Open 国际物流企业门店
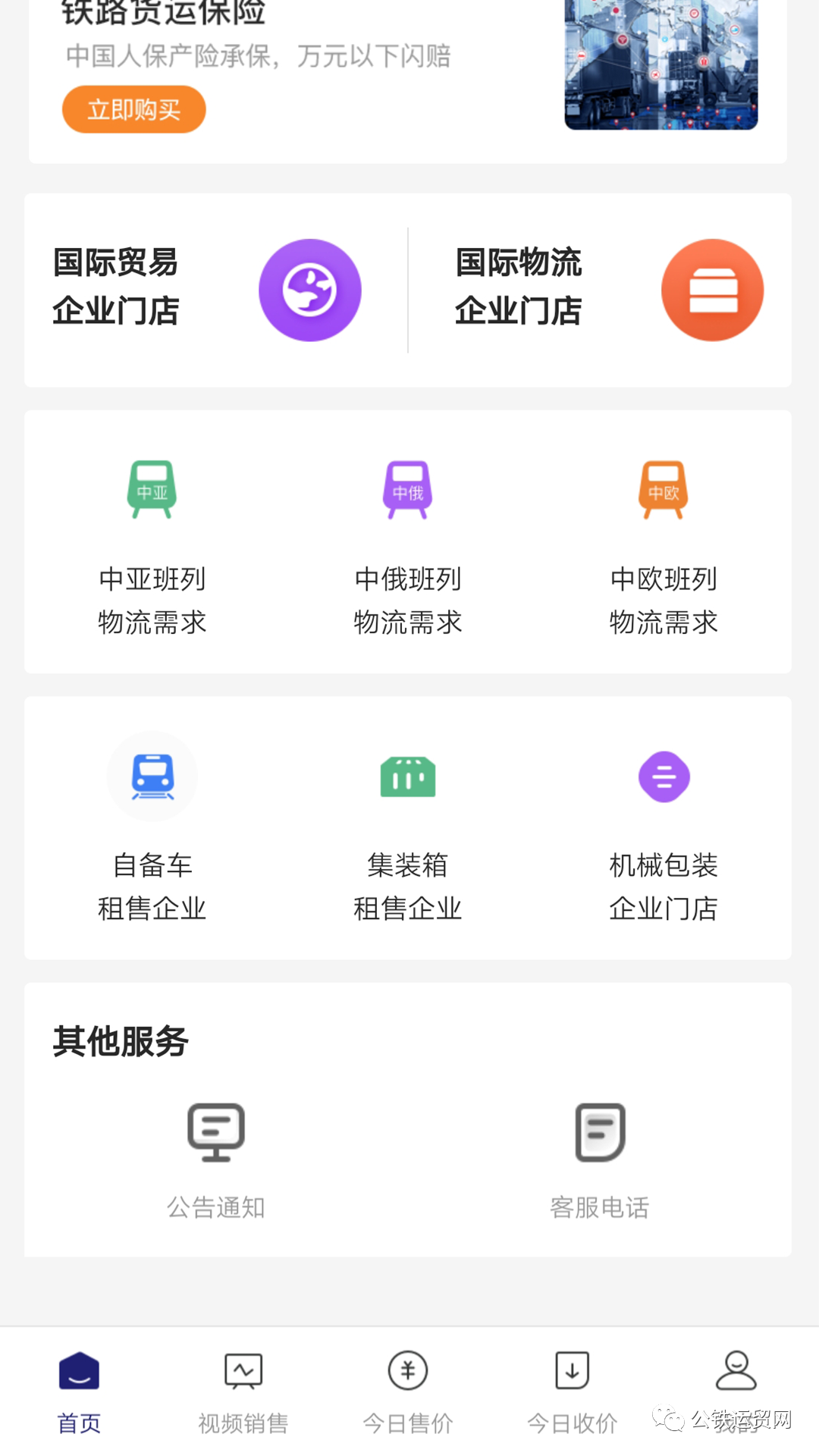This screenshot has height=1456, width=819. coord(608,289)
